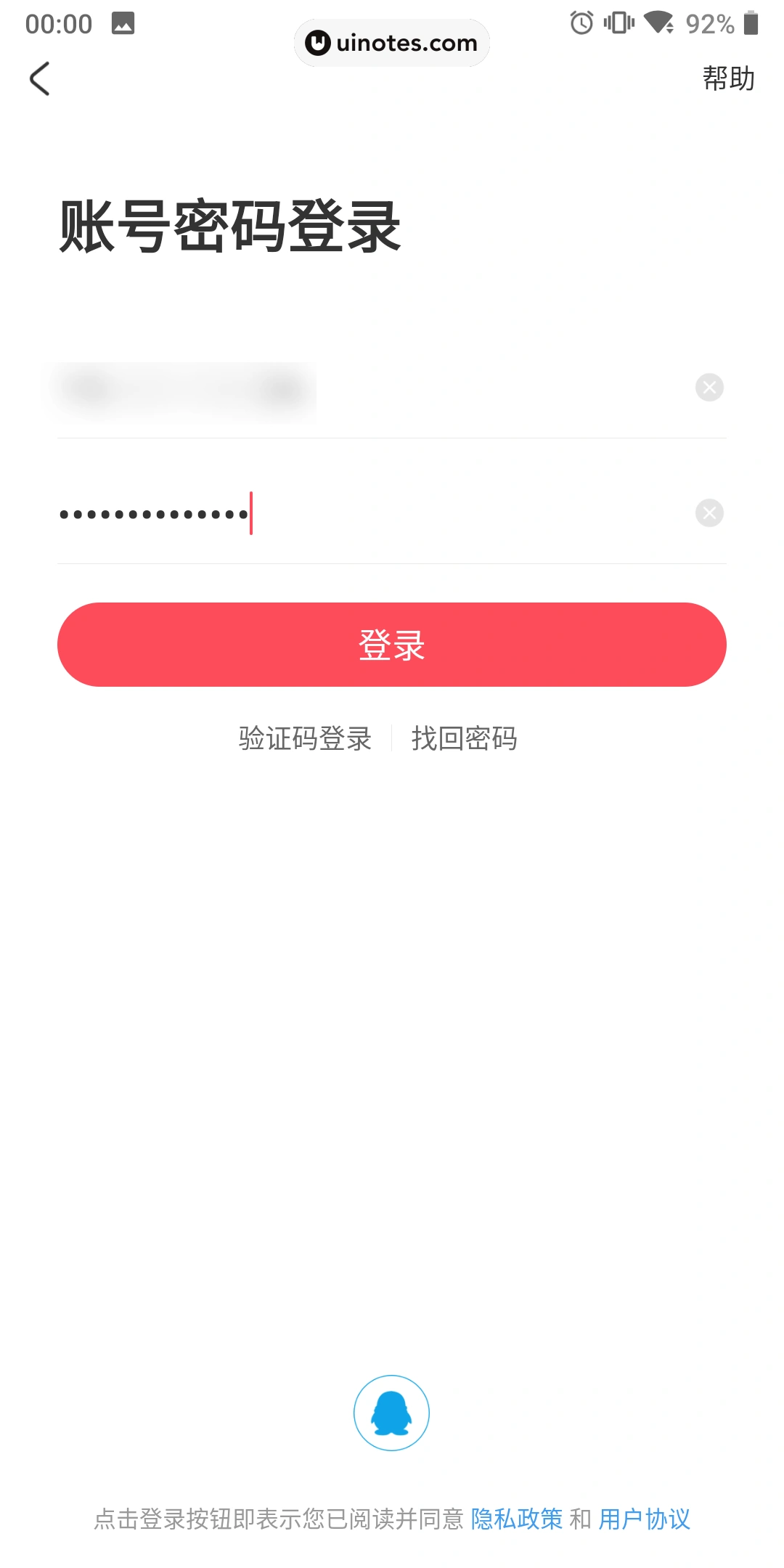
Task: Log in with the QQ penguin icon
Action: coord(391,1413)
